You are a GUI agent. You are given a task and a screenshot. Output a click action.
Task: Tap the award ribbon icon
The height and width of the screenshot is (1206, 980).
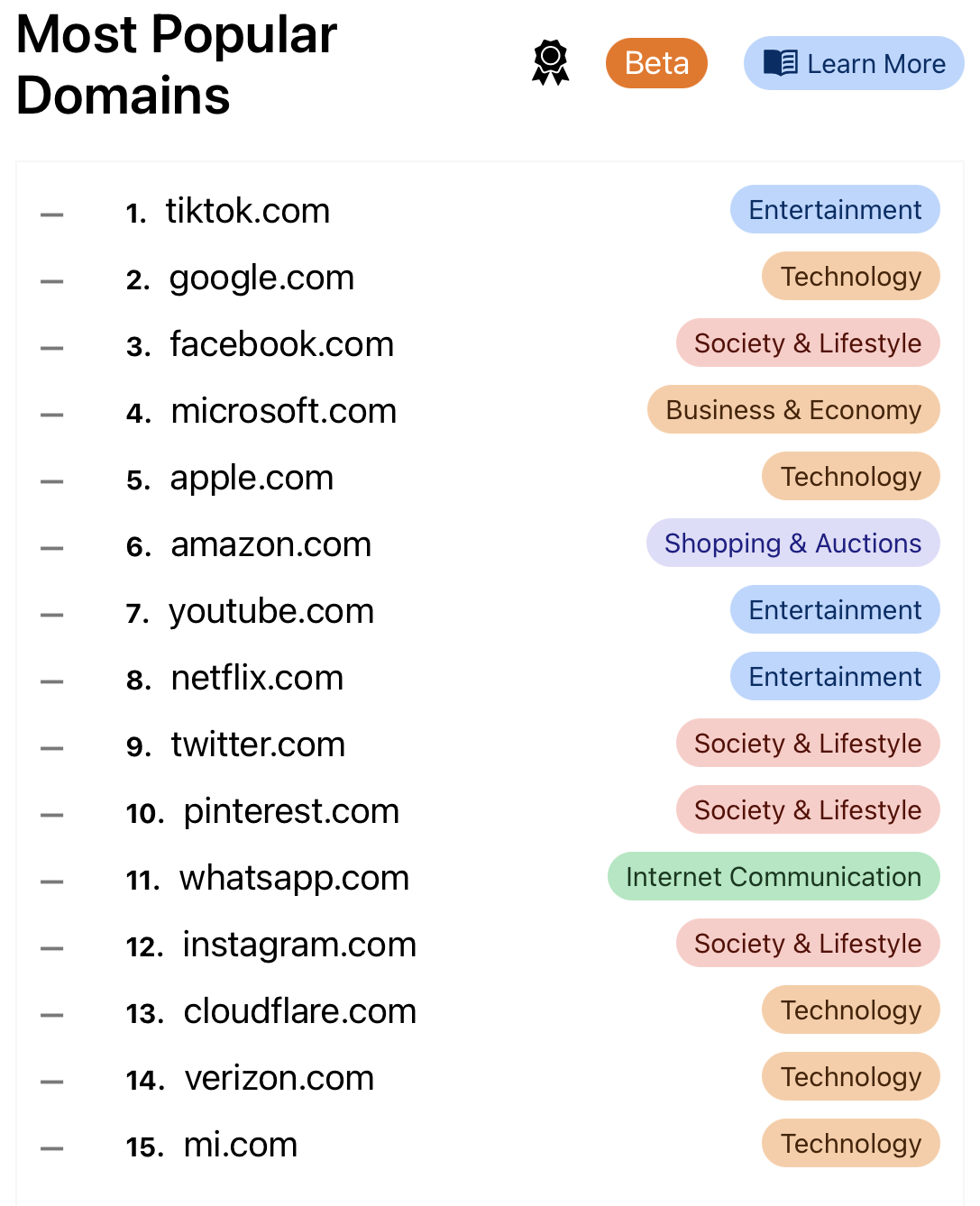click(x=550, y=63)
